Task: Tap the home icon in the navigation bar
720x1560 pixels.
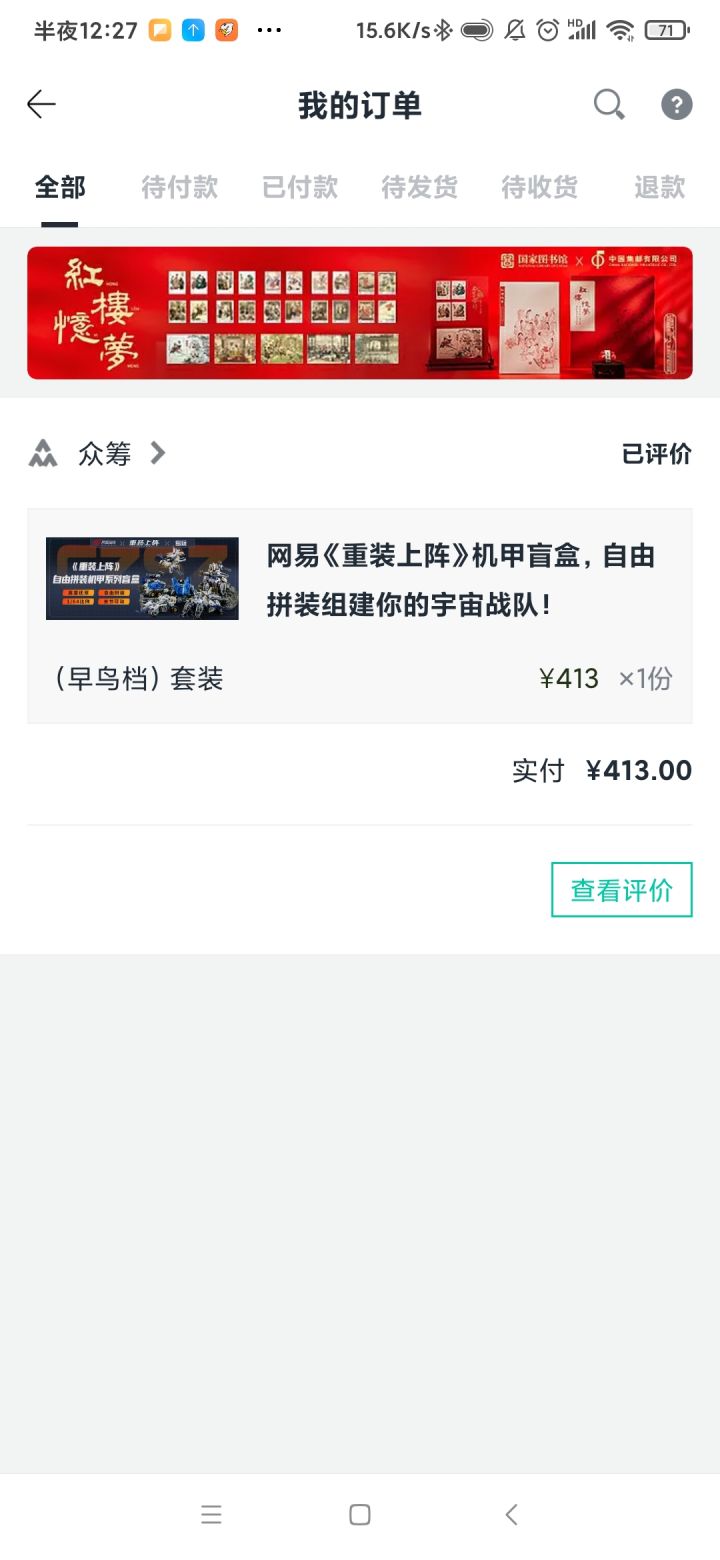Action: (x=359, y=1514)
